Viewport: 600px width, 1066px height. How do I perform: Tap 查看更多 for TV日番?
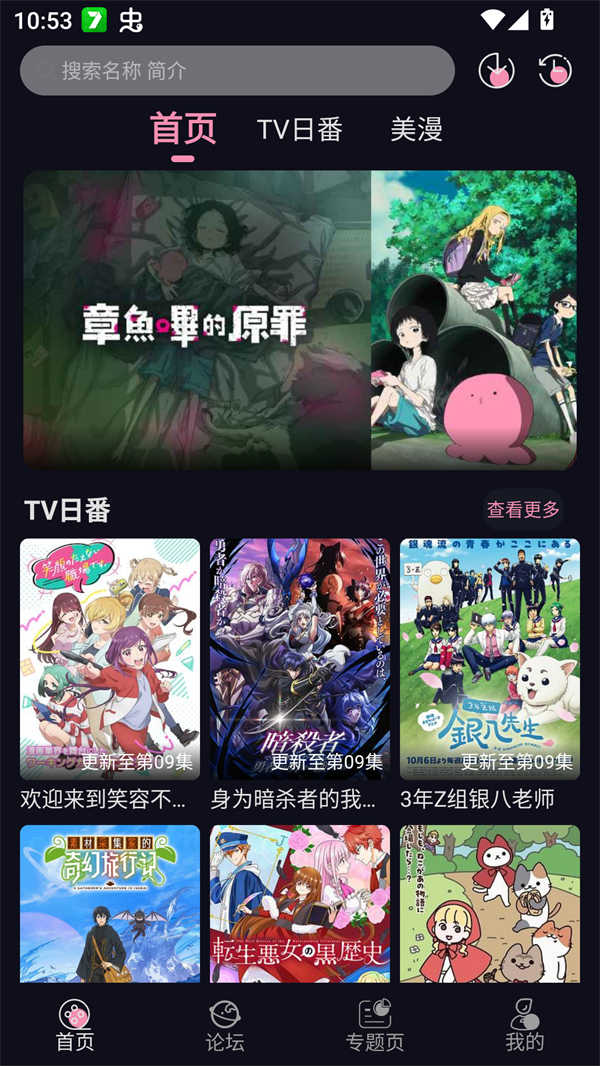523,510
